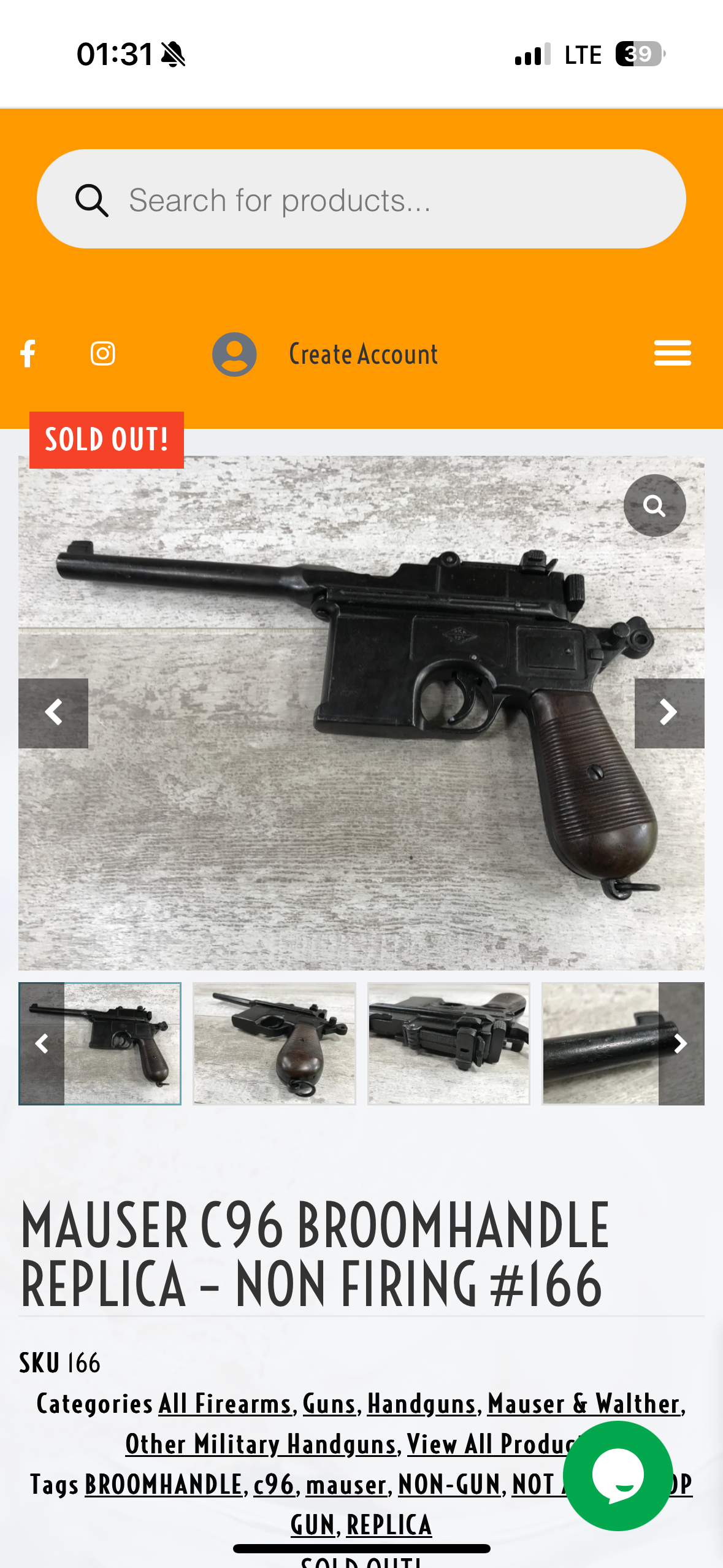Tap the Search for products field
Image resolution: width=723 pixels, height=1568 pixels.
(361, 200)
